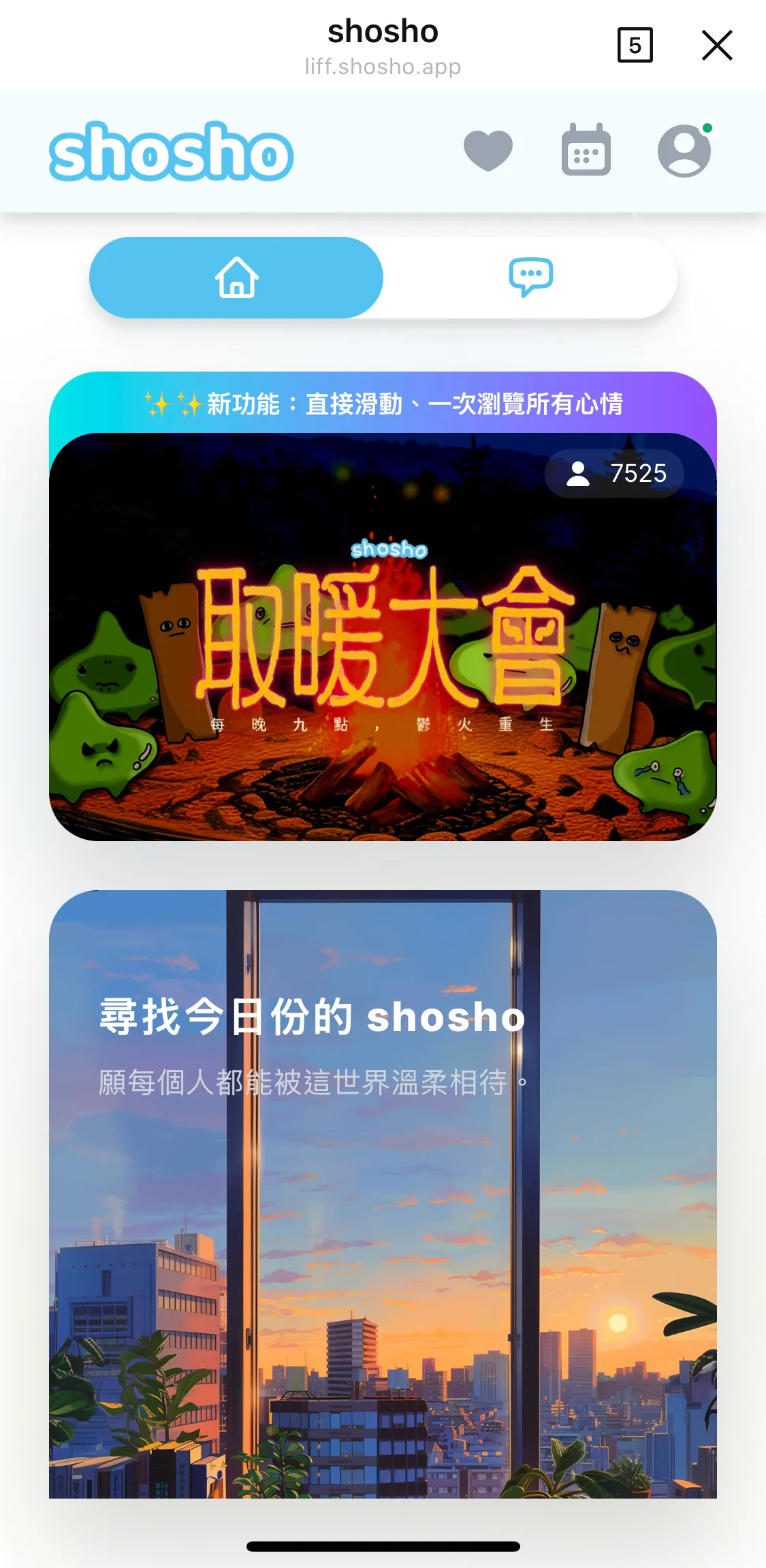The width and height of the screenshot is (766, 1568).
Task: Open the 取暖大會 campfire event card
Action: point(383,636)
